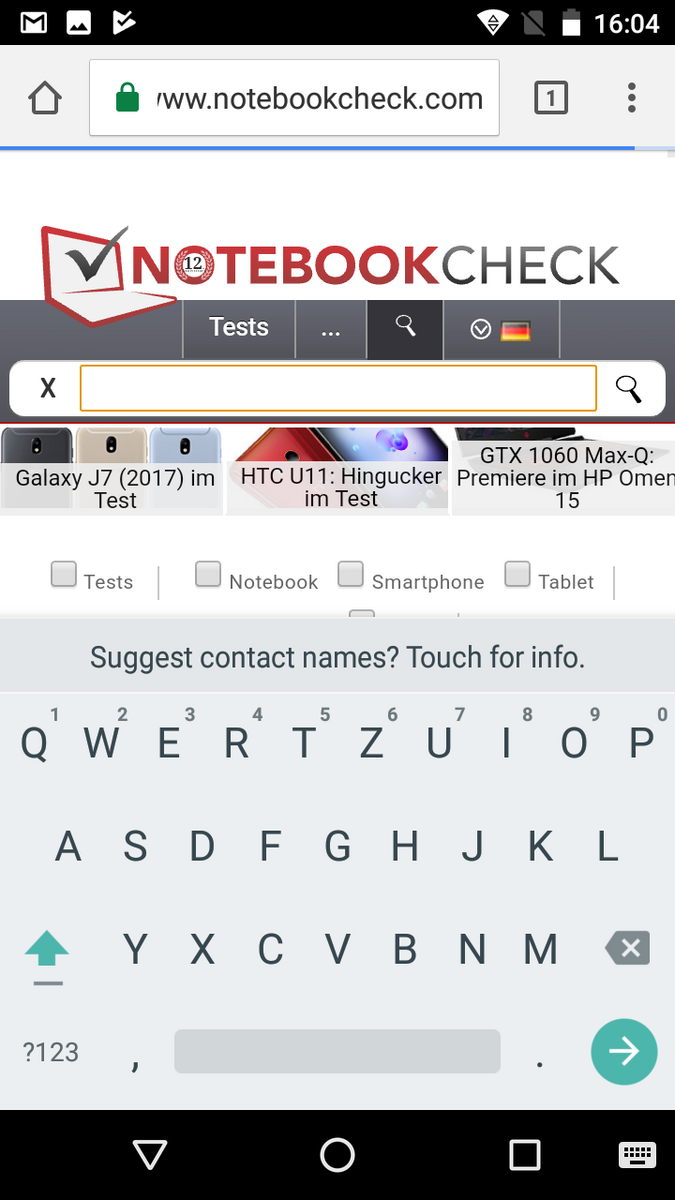Expand the three-dots menu item
The width and height of the screenshot is (675, 1200).
(x=331, y=328)
